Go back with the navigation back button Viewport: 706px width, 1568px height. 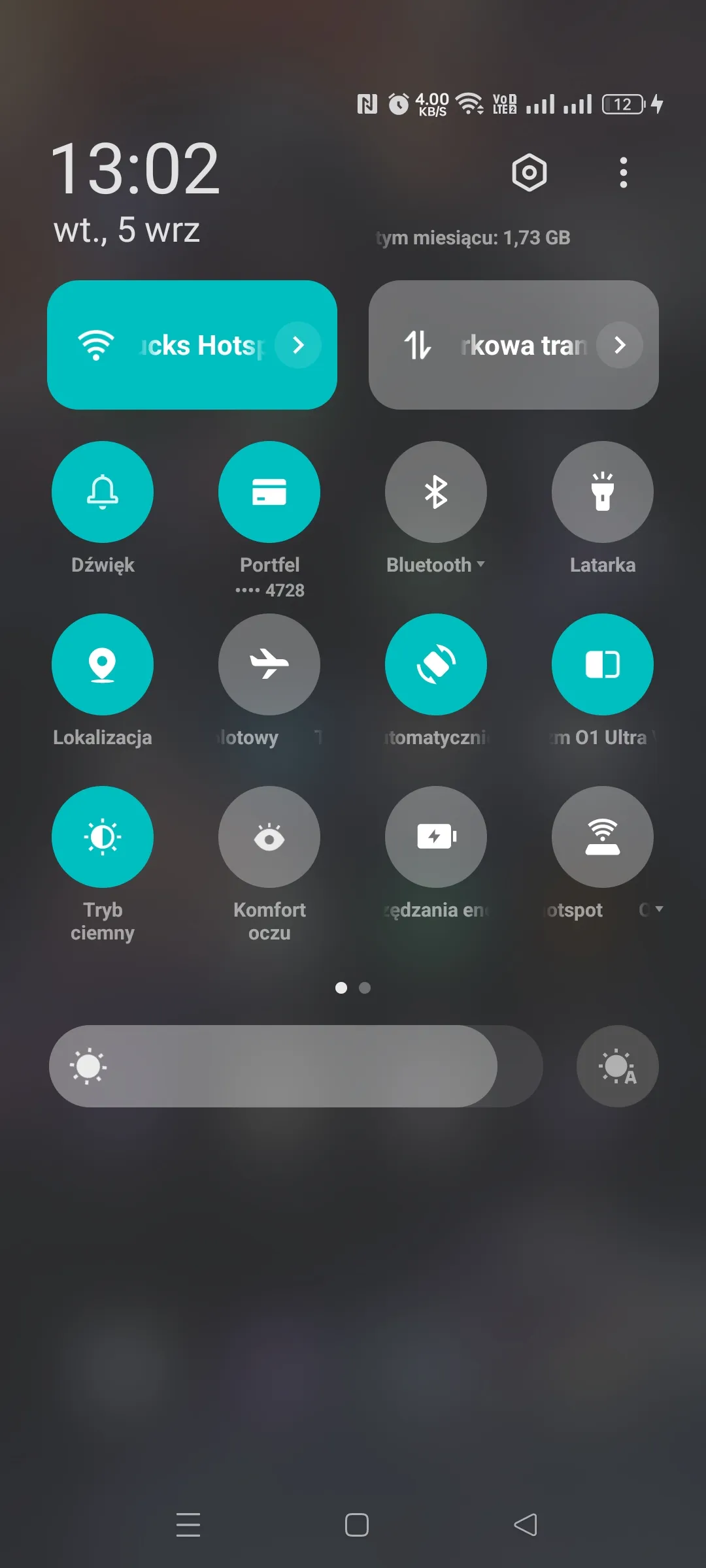click(x=526, y=1525)
